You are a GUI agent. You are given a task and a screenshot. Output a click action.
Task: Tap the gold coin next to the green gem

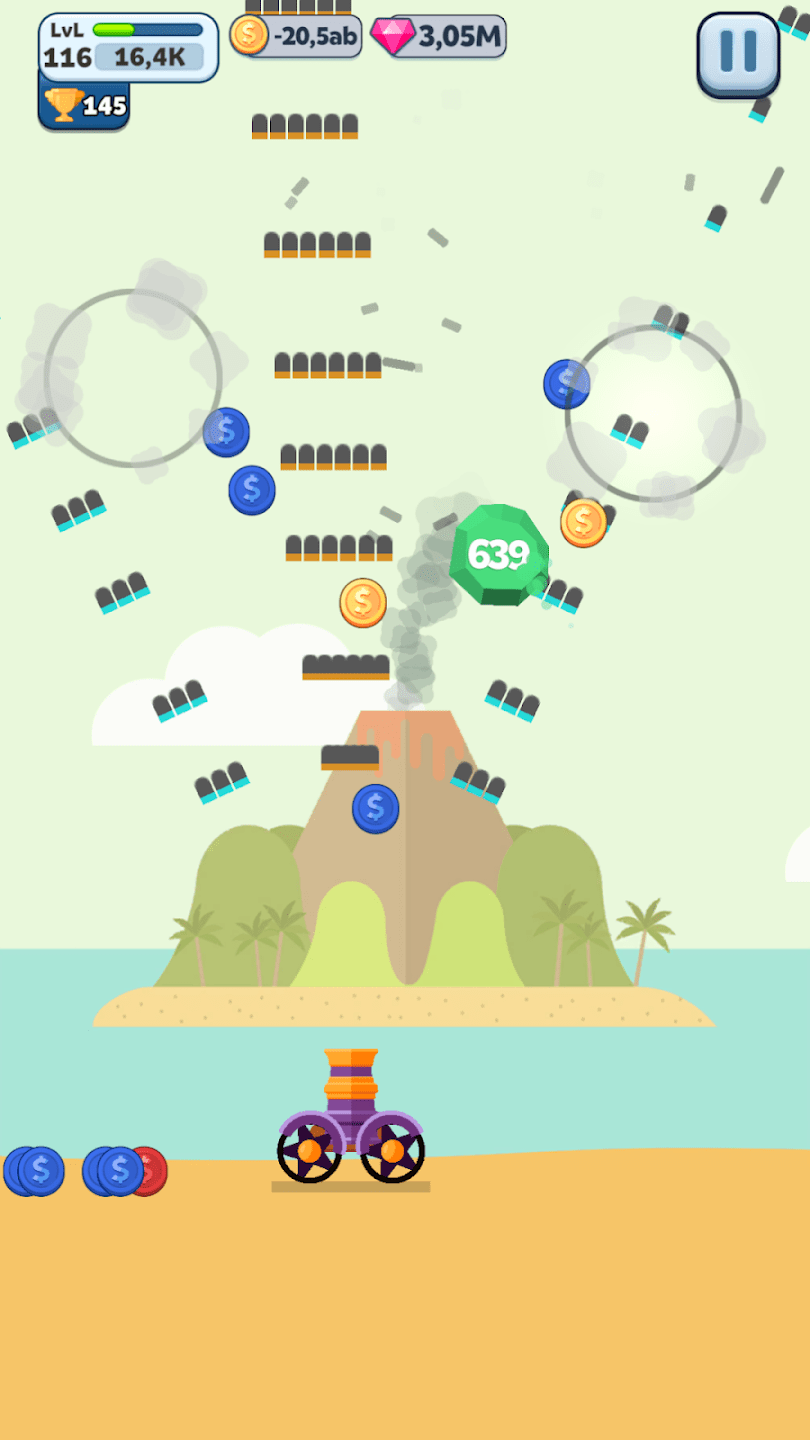click(581, 522)
